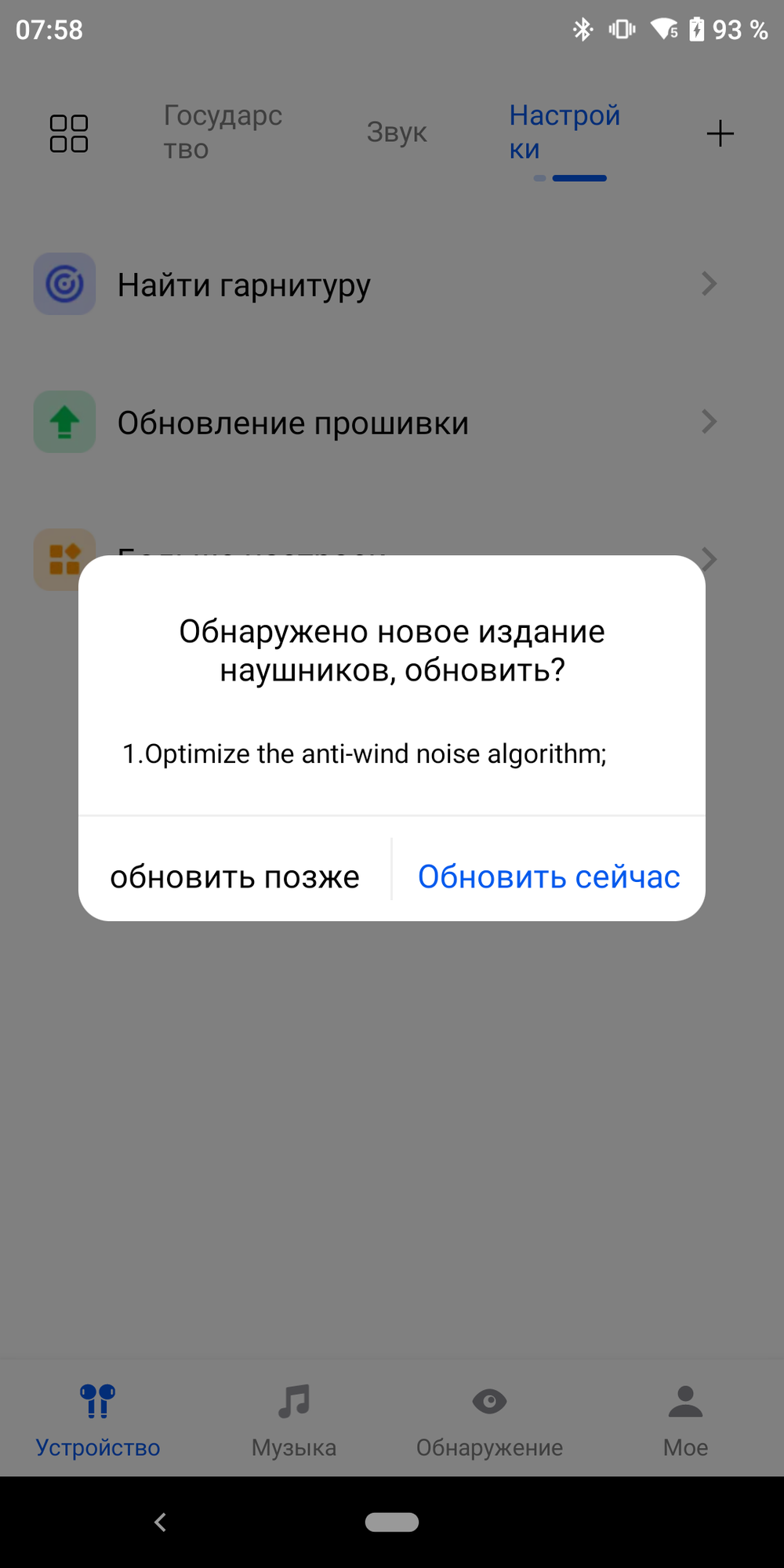Choose 'обновить позже' to postpone update
The image size is (784, 1568).
tap(234, 877)
